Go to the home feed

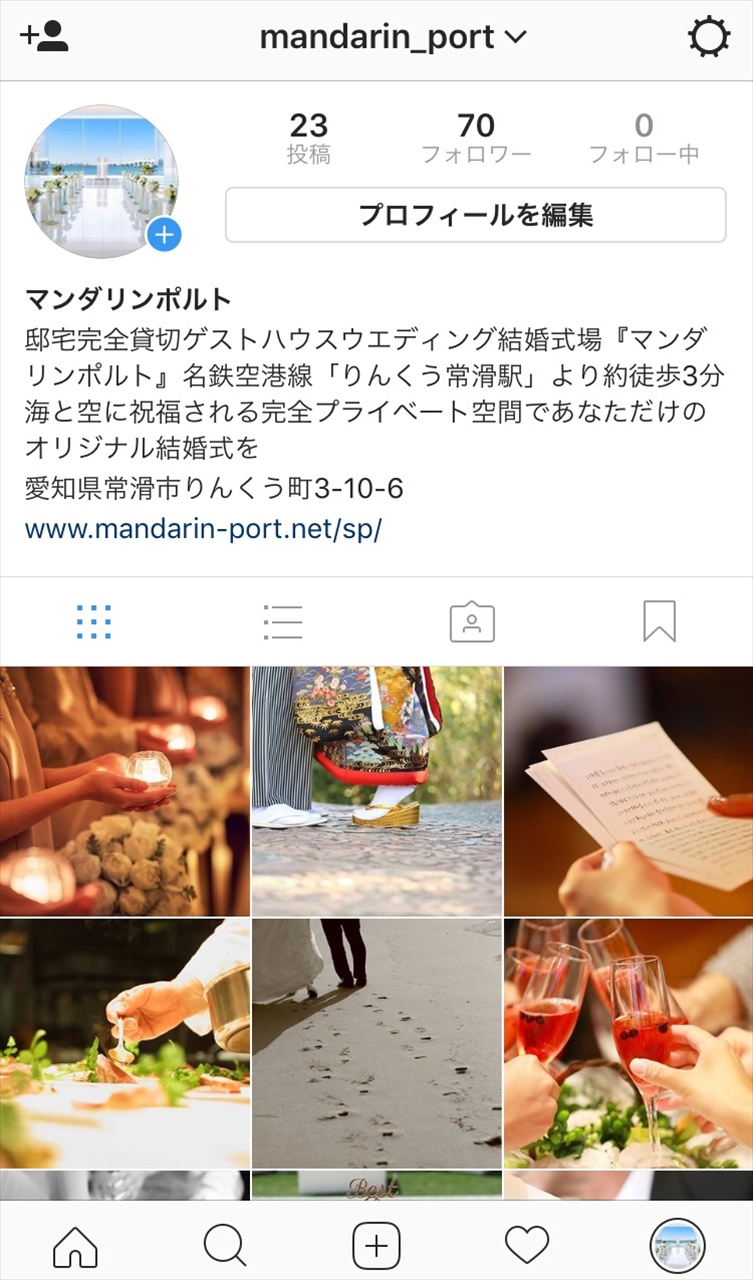tap(75, 1246)
